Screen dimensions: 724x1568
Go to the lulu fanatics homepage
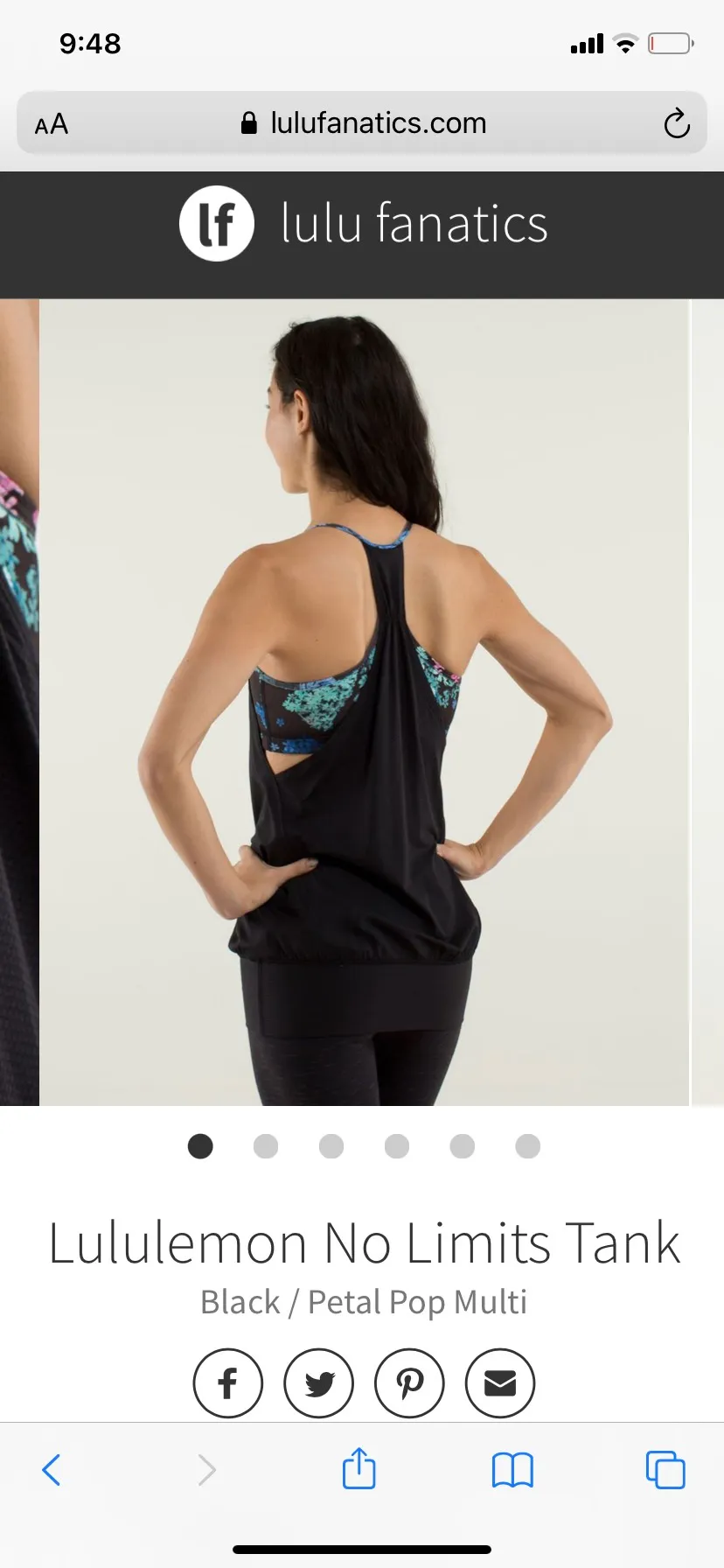(363, 224)
